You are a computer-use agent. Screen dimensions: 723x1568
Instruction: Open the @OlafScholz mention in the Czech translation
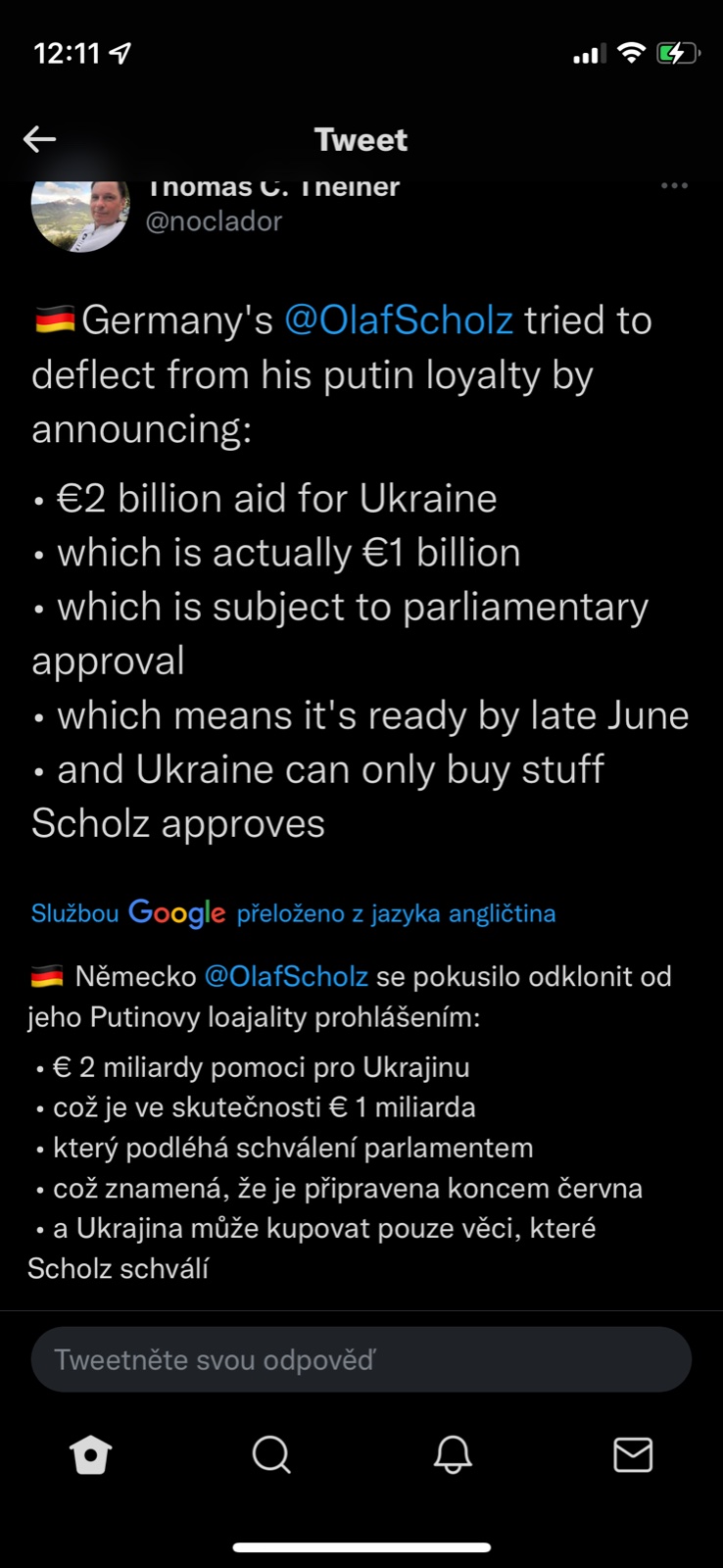[x=286, y=976]
